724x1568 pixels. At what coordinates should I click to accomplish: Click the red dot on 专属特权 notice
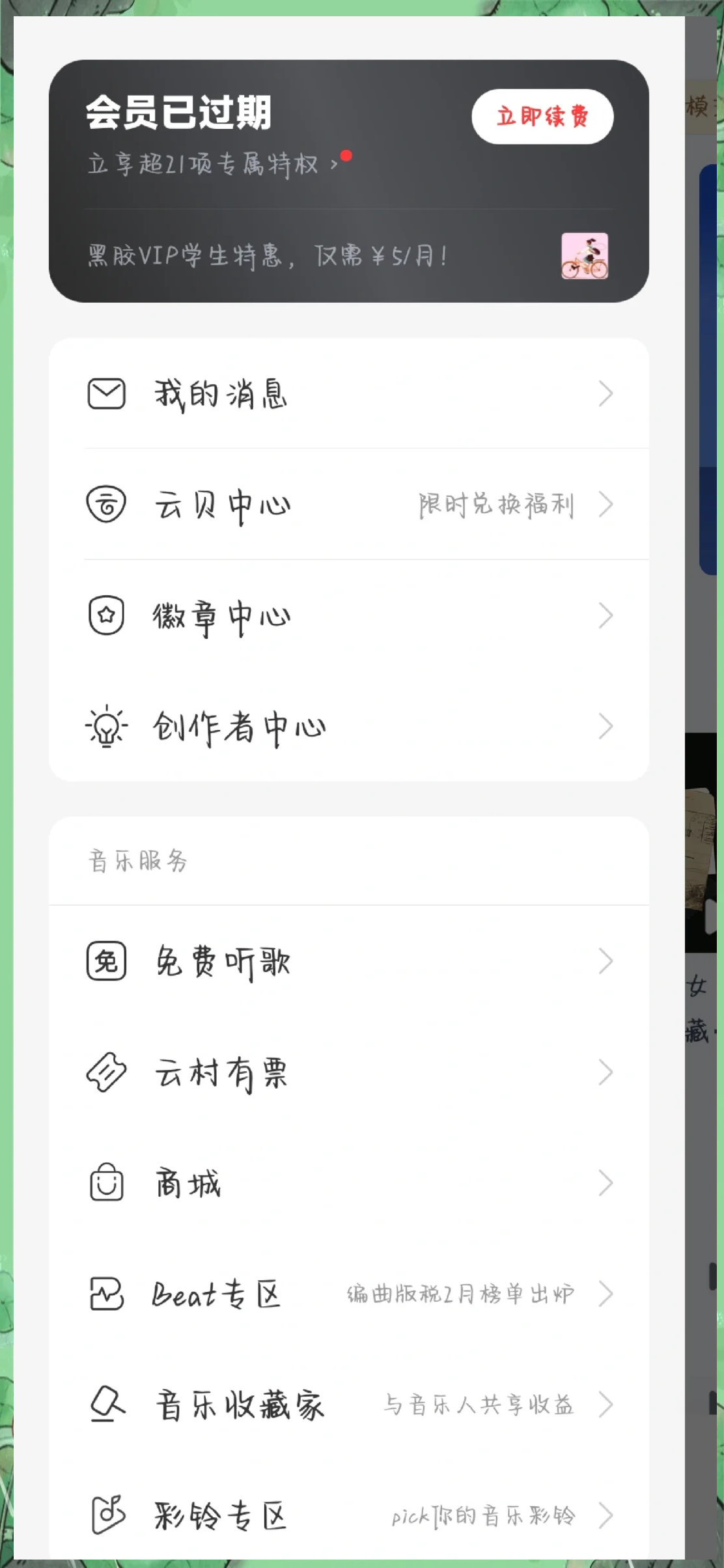[346, 156]
